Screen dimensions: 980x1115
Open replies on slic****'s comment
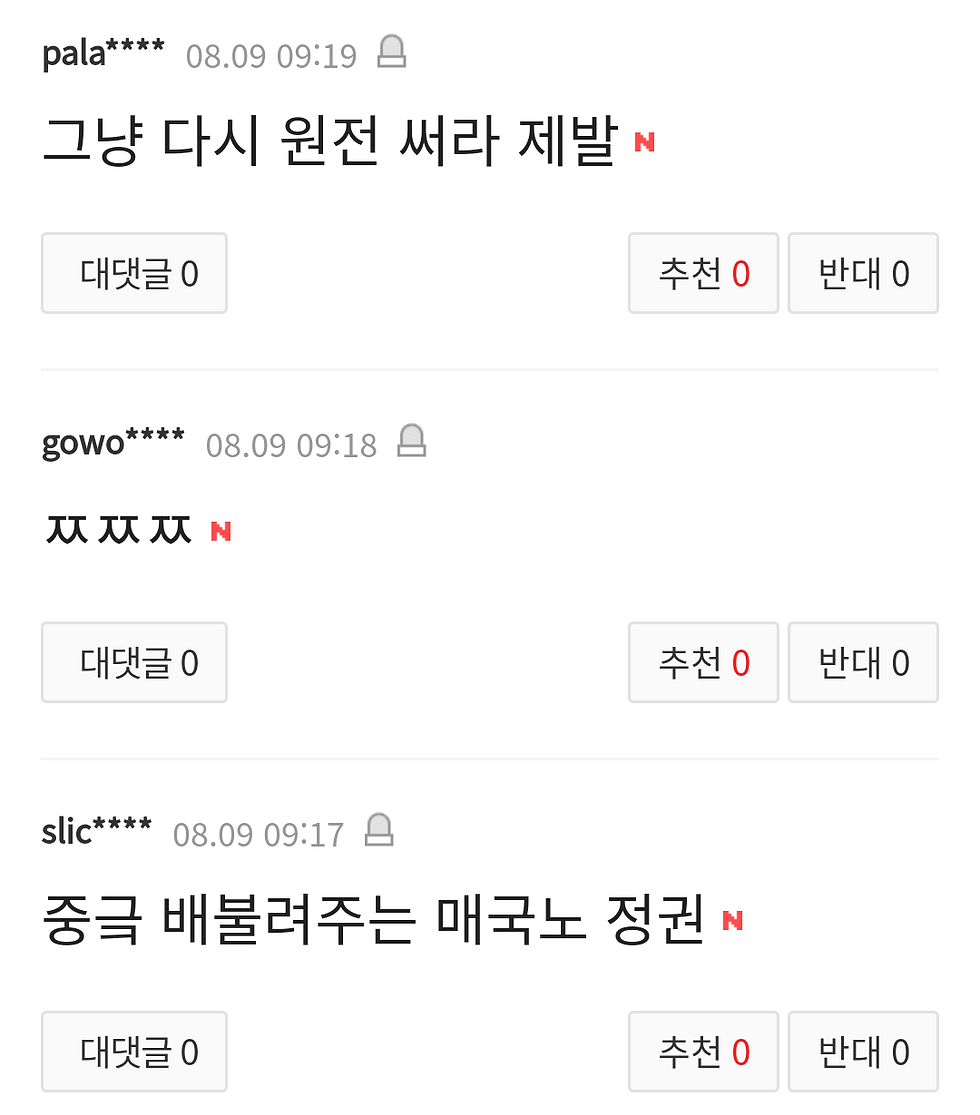point(134,1051)
